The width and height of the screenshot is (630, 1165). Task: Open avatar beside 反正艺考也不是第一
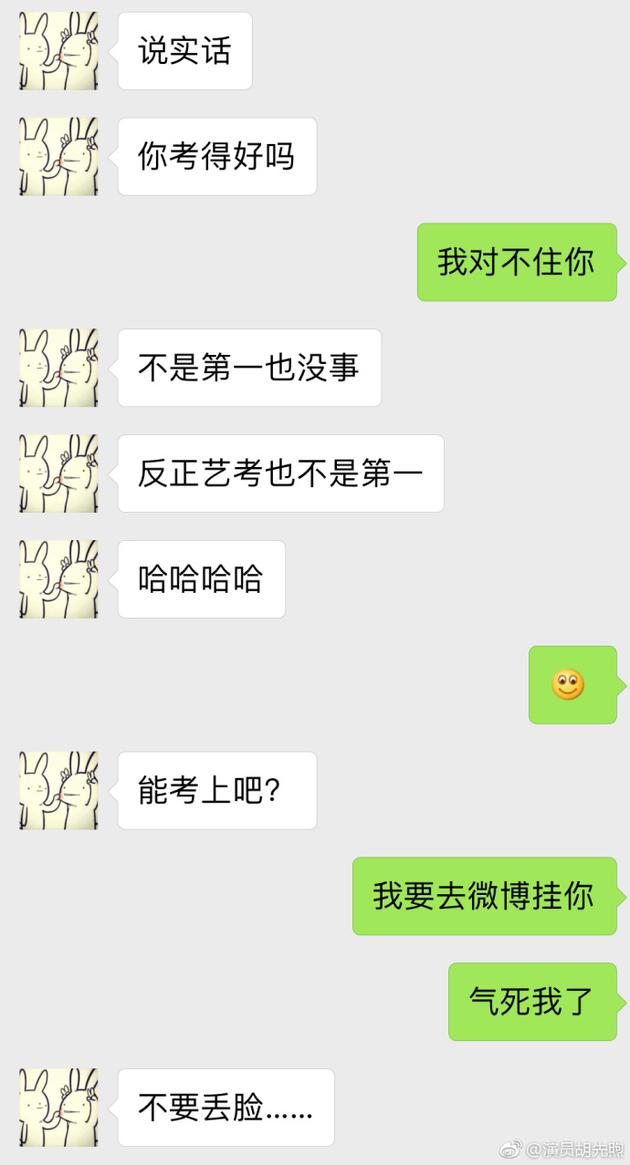[58, 474]
